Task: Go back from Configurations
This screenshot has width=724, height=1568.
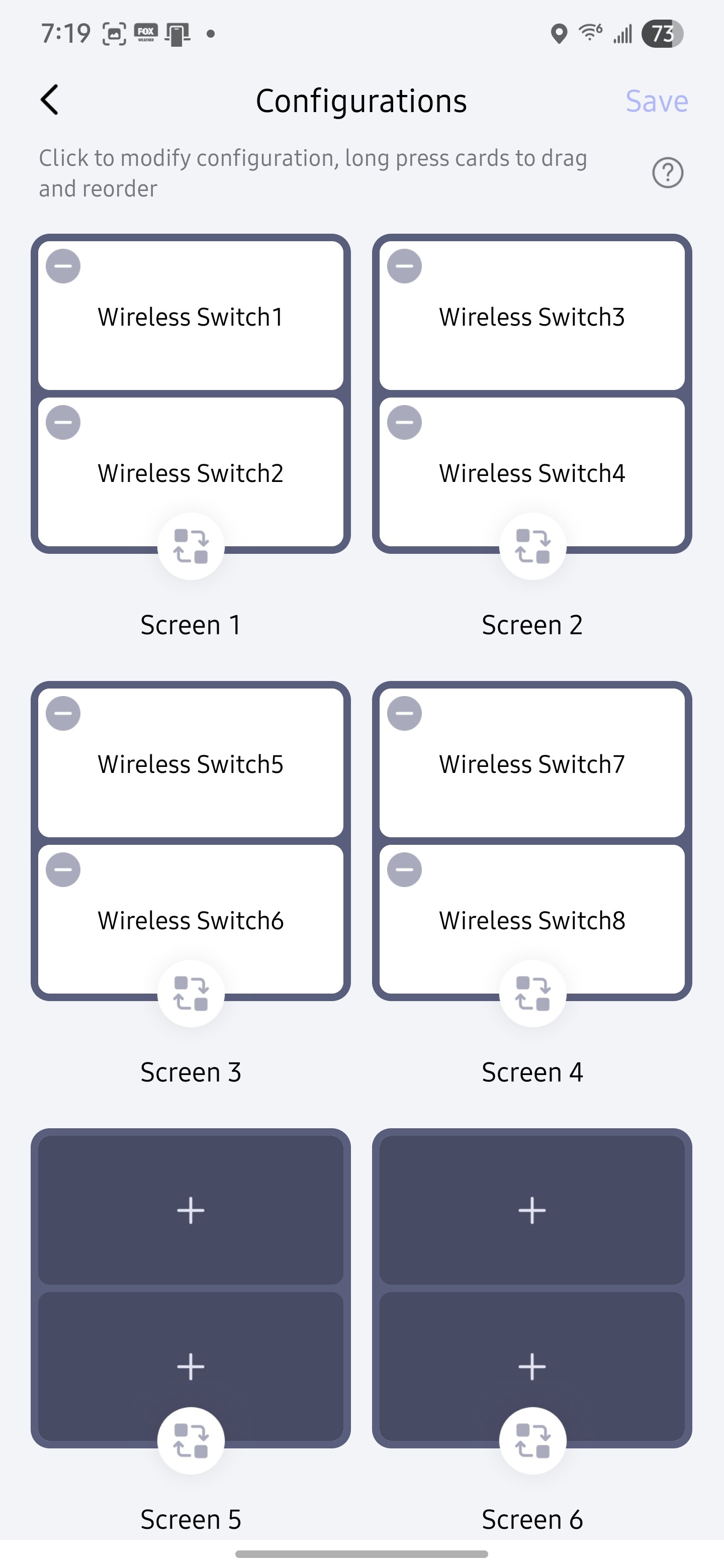Action: 50,101
